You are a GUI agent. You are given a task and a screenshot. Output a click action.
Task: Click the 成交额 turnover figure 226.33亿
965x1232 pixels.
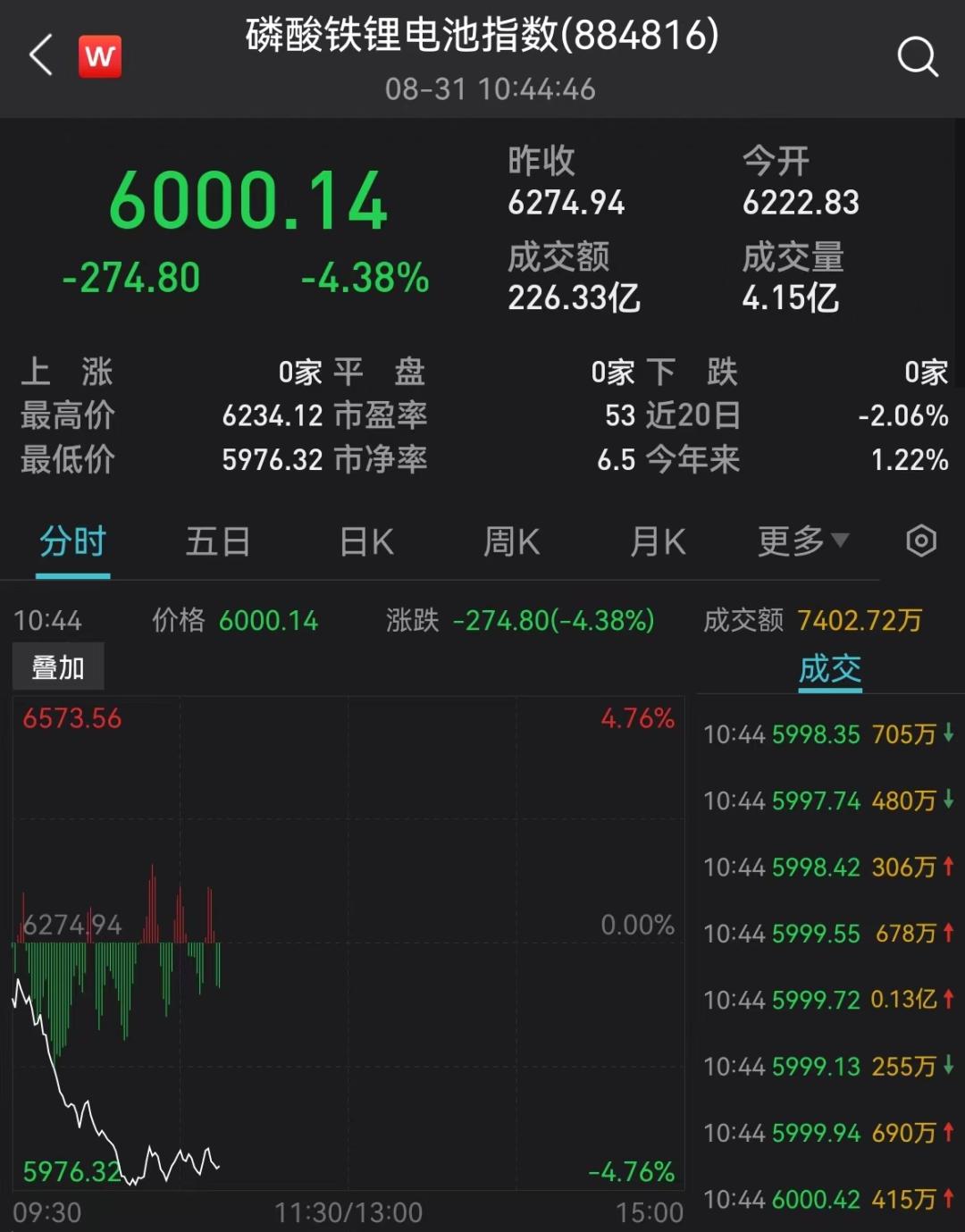(x=574, y=298)
